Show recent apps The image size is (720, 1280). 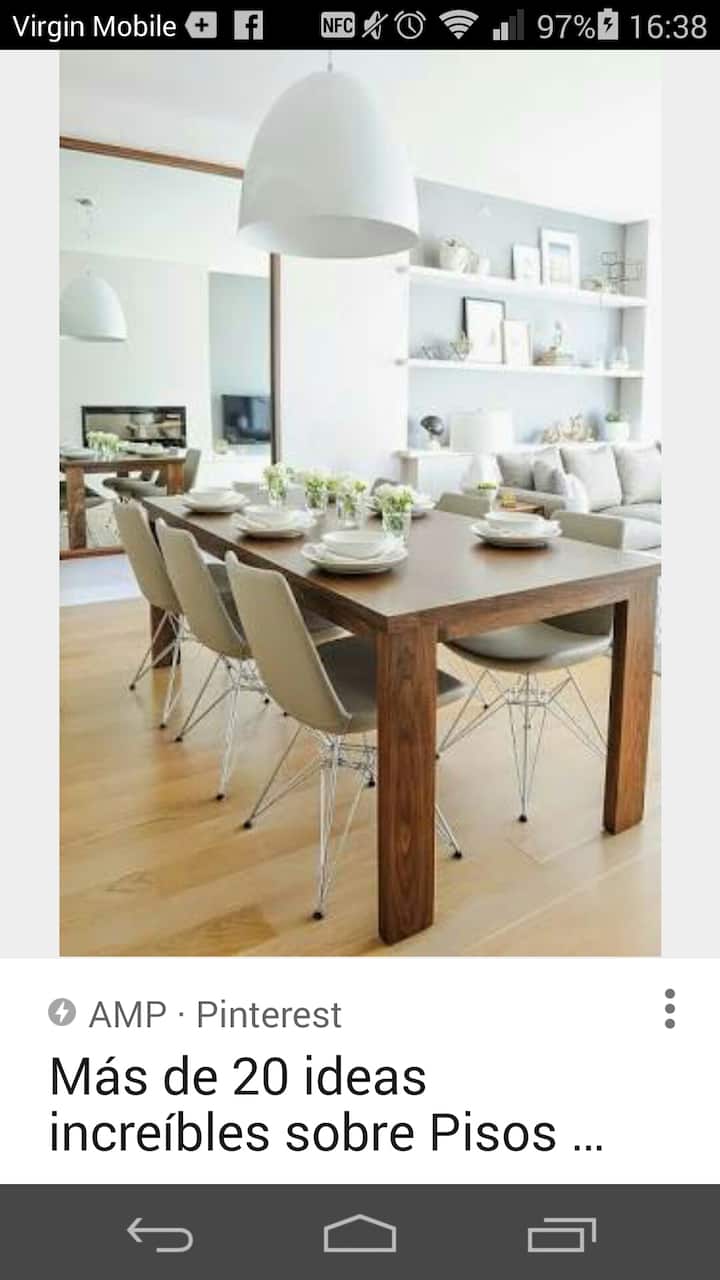[561, 1234]
